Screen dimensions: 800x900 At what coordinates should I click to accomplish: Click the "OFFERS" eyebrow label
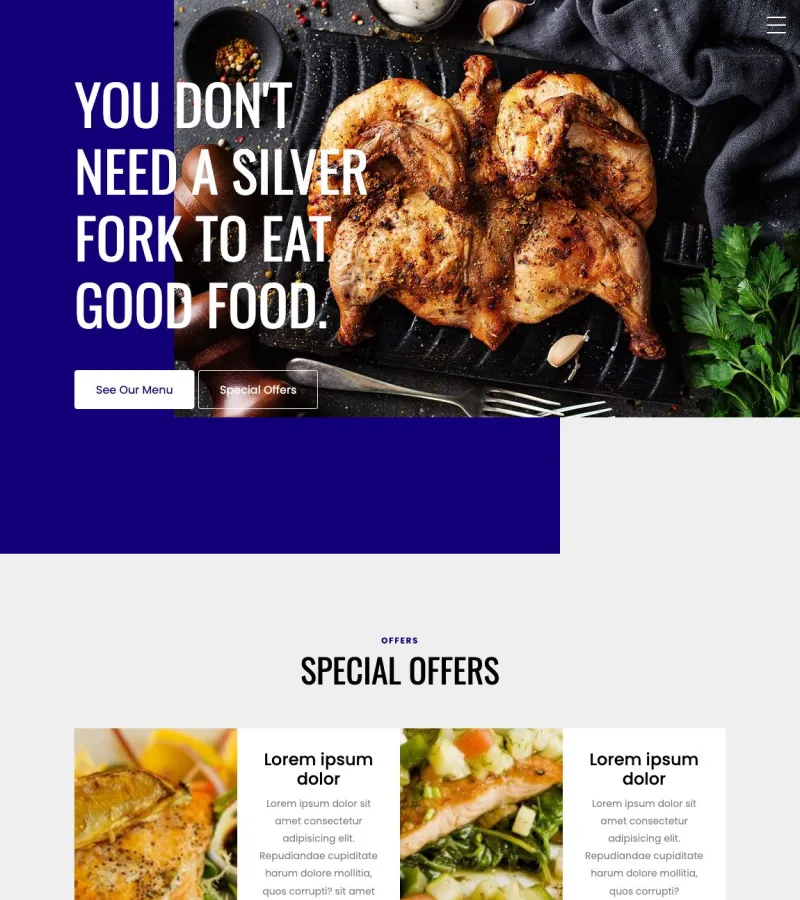pyautogui.click(x=399, y=640)
